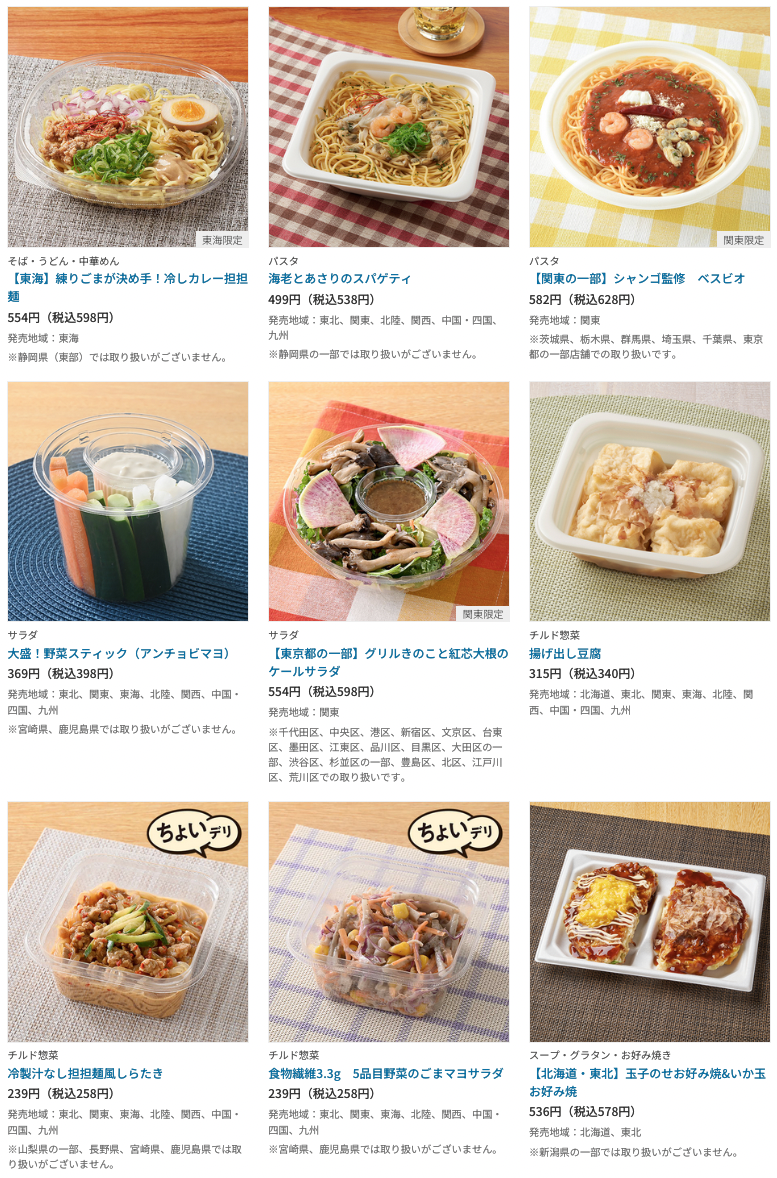Open the シャンゴ監修 ベスビオ pasta image
777x1178 pixels.
pos(649,127)
